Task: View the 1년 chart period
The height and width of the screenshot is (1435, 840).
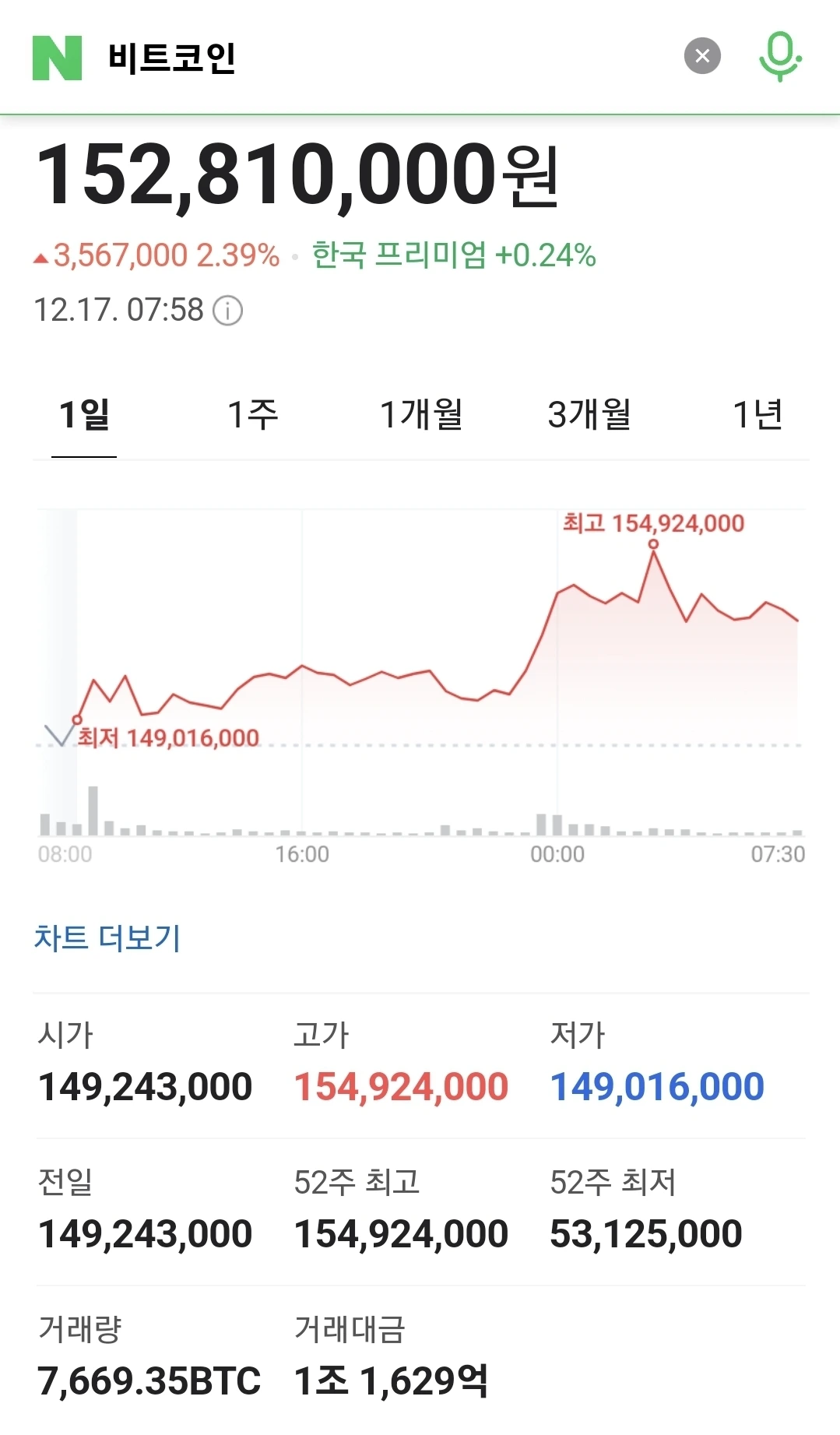Action: pyautogui.click(x=757, y=414)
